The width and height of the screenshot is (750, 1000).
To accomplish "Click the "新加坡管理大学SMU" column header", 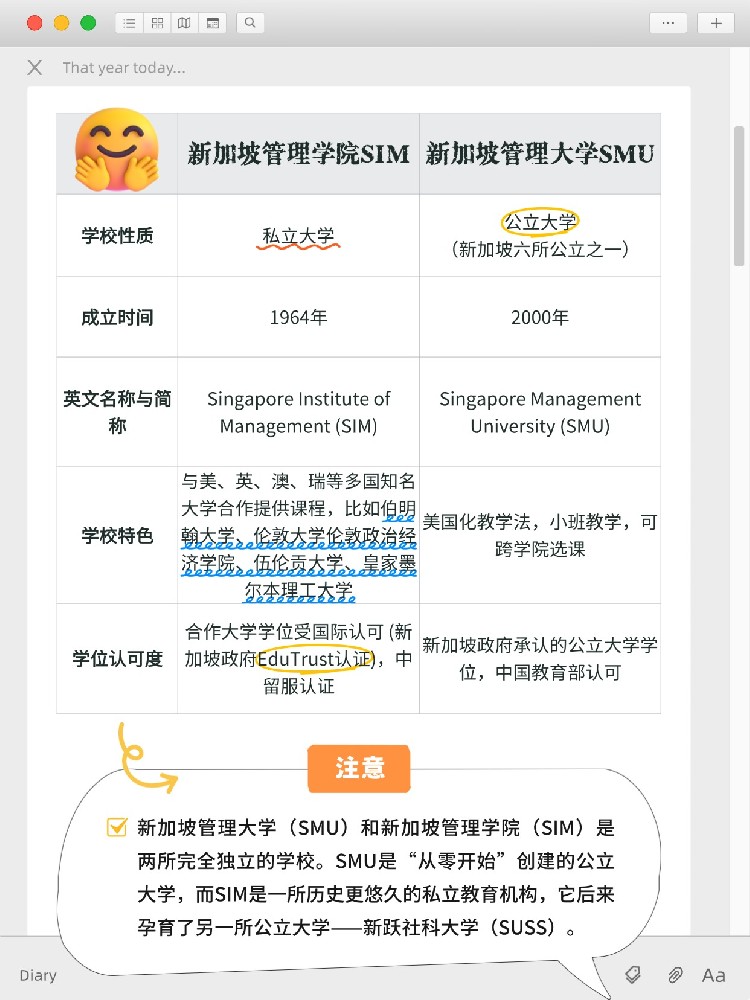I will tap(540, 152).
